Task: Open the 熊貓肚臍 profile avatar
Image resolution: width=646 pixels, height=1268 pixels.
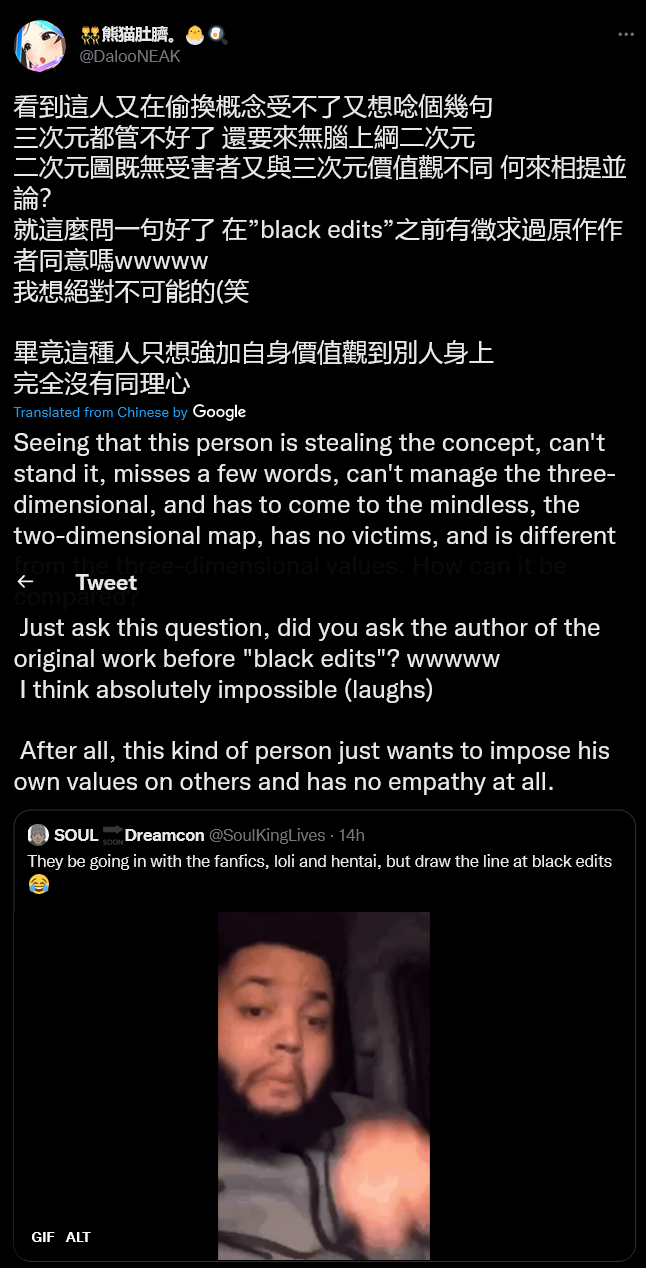Action: [40, 46]
